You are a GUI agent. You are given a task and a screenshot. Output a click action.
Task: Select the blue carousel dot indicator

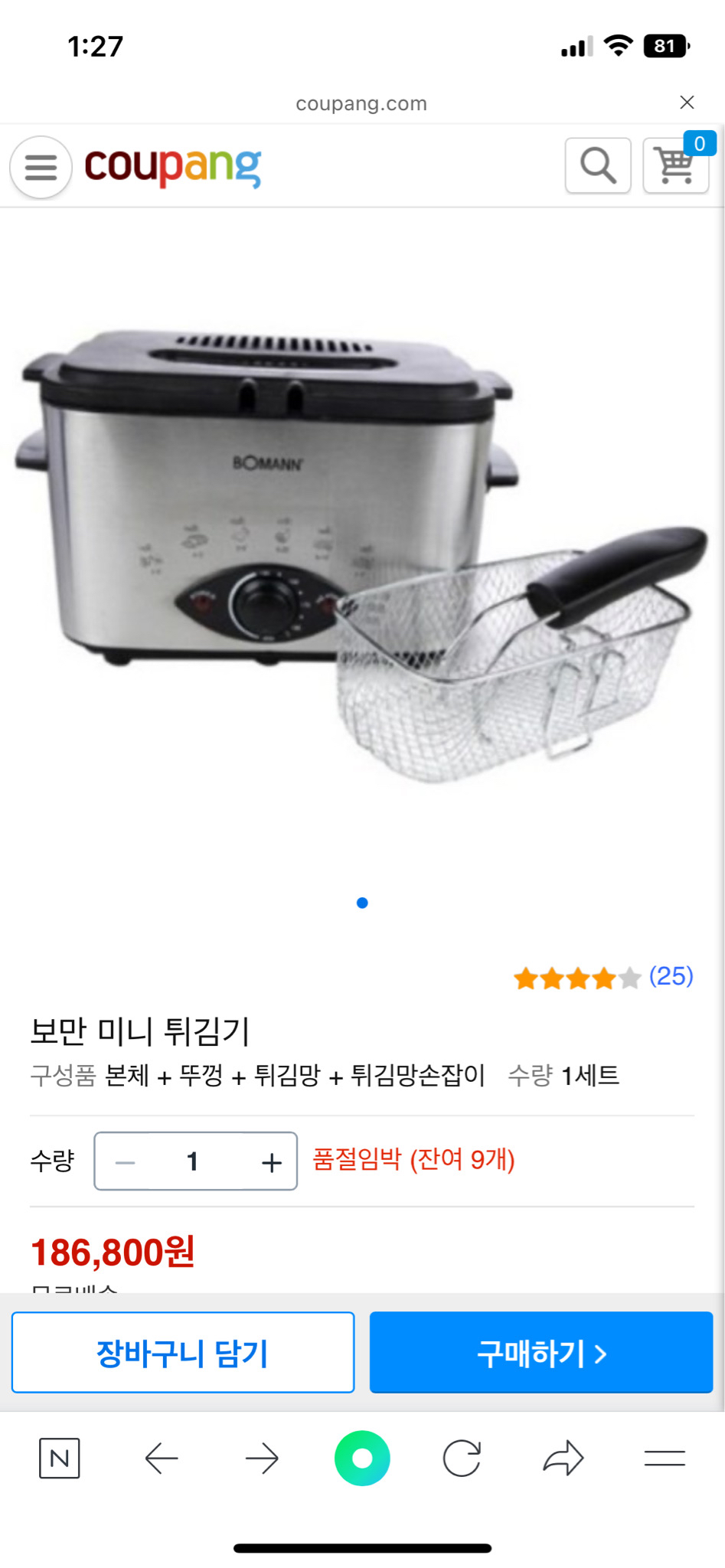point(361,903)
